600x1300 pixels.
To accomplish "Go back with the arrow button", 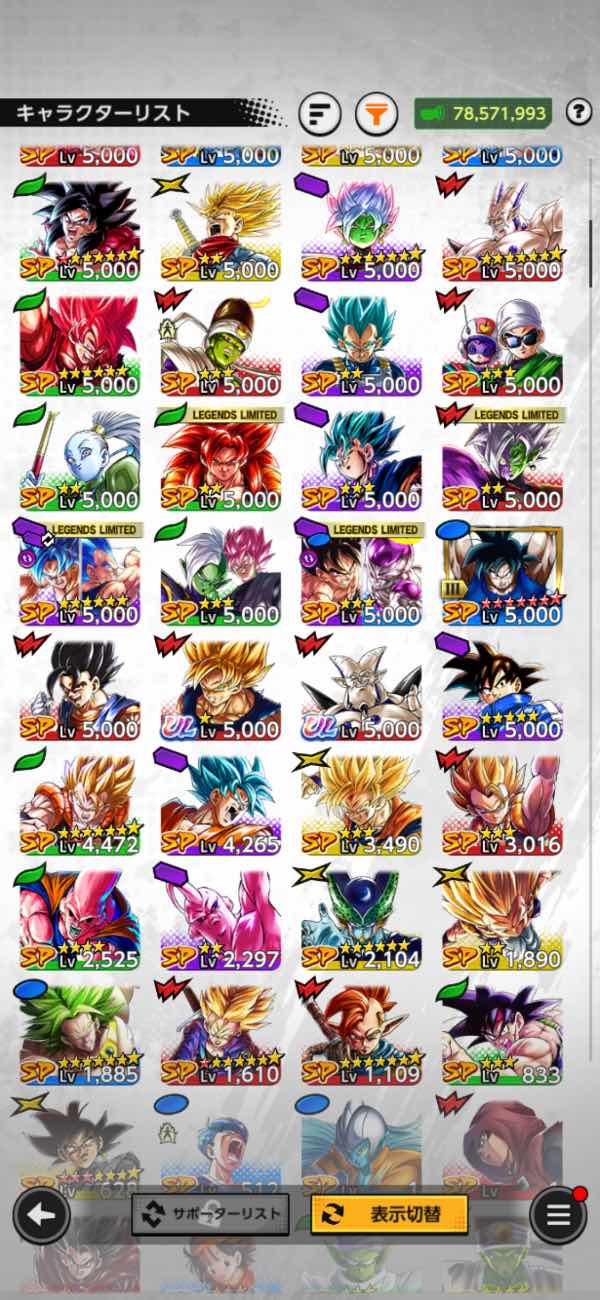I will pyautogui.click(x=41, y=1215).
